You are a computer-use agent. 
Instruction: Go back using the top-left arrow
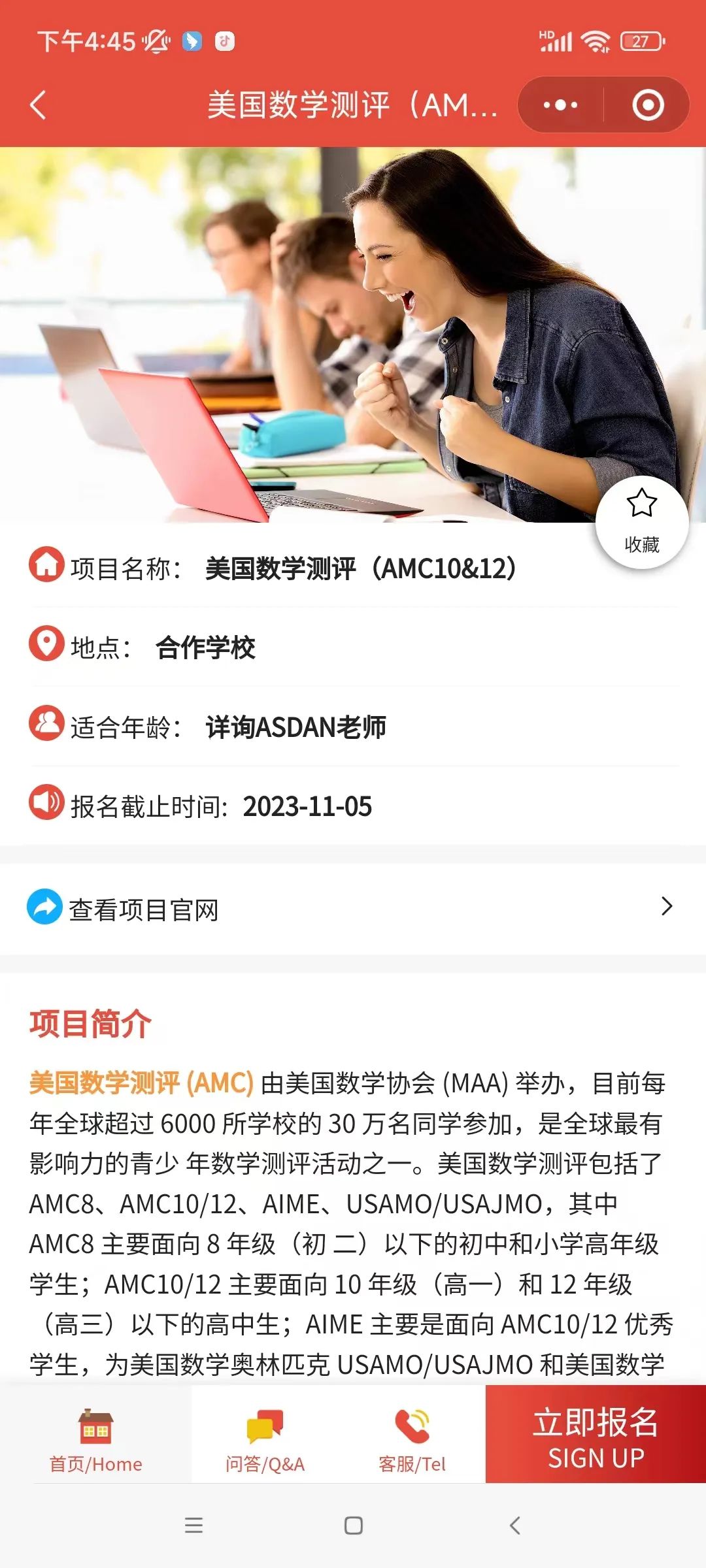coord(39,105)
